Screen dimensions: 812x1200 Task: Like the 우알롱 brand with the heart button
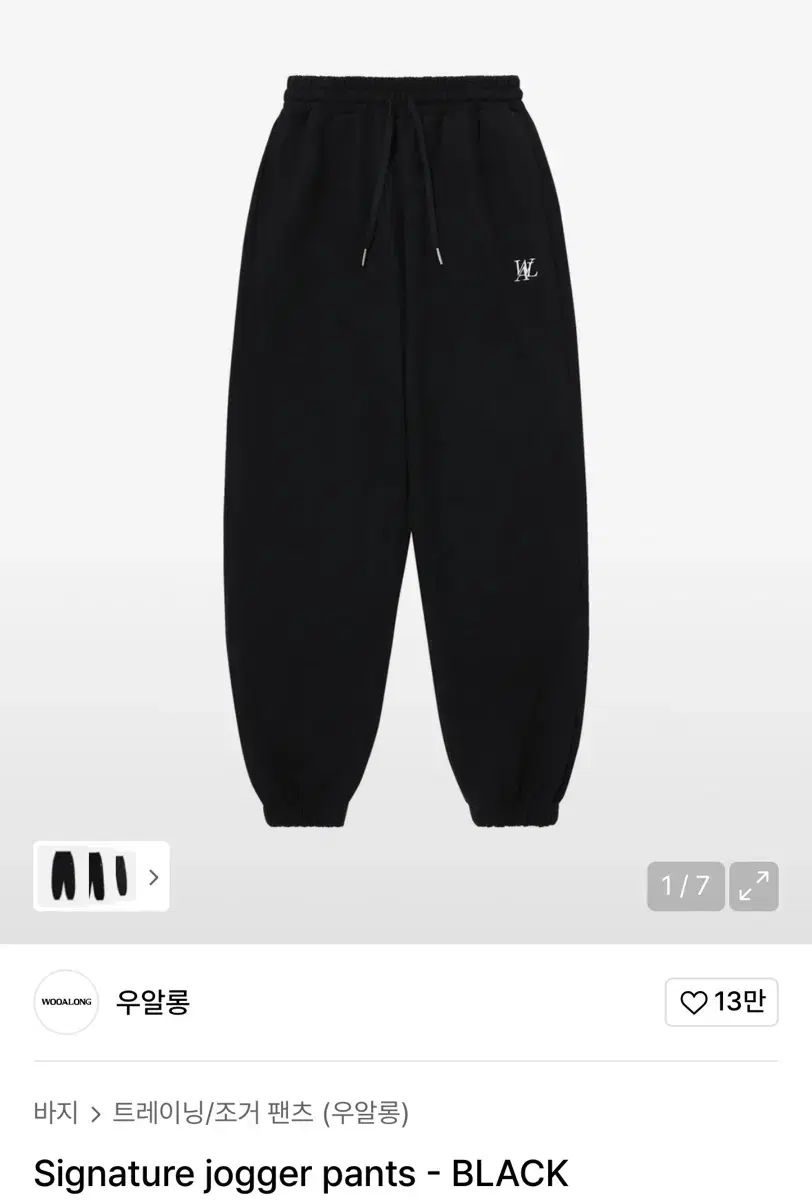tap(721, 1002)
